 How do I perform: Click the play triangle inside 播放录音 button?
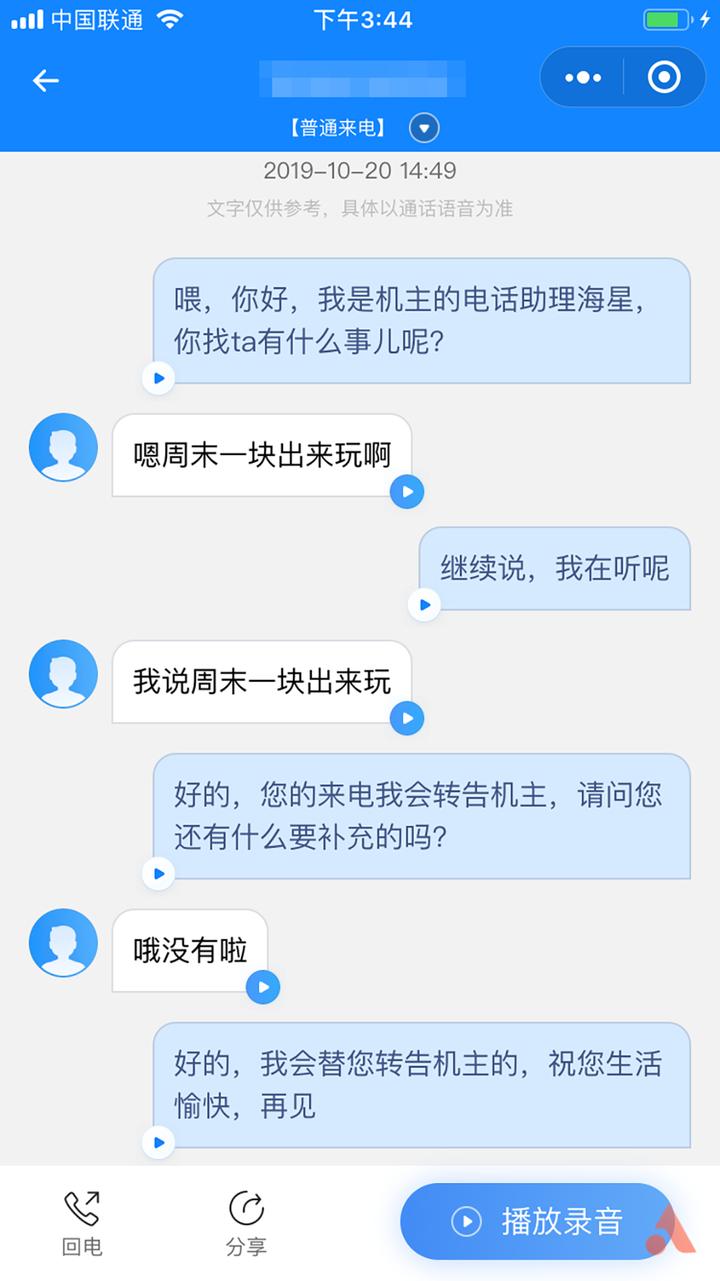pyautogui.click(x=464, y=1221)
